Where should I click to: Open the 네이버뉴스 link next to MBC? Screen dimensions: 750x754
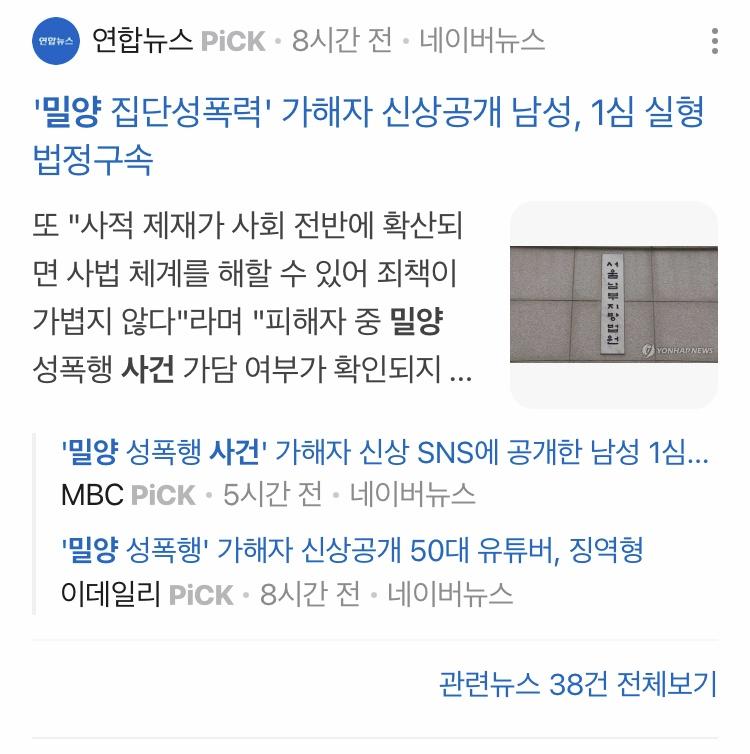coord(412,494)
